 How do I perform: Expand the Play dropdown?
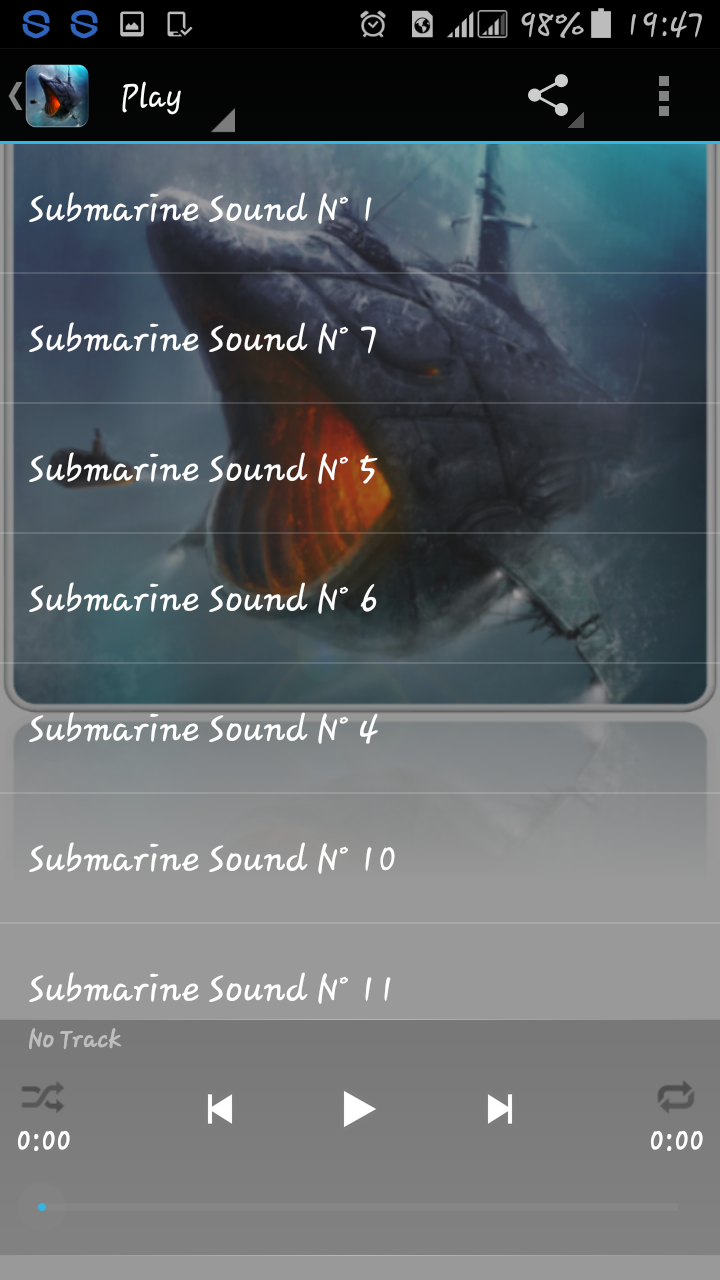coord(175,98)
